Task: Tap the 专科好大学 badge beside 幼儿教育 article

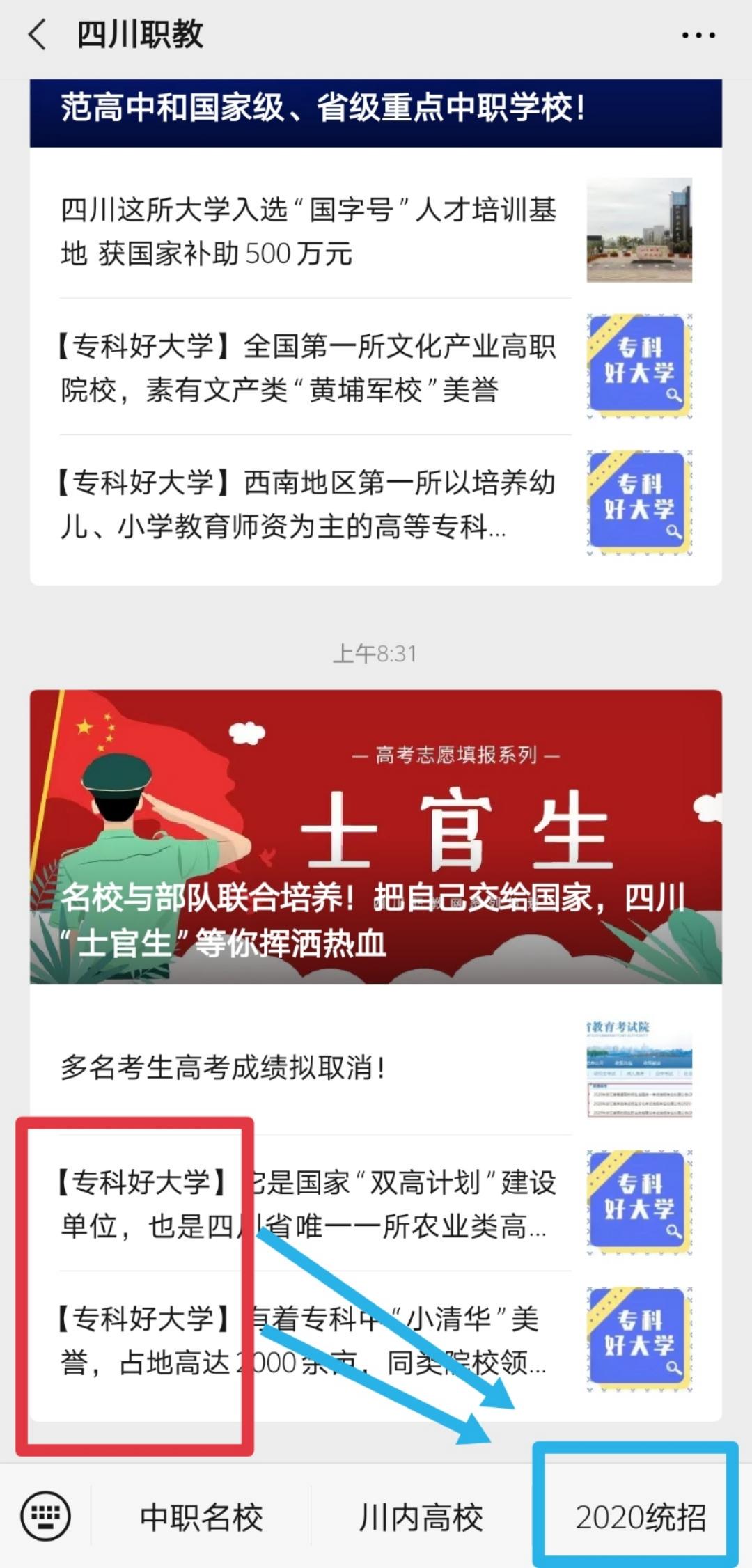Action: point(638,499)
